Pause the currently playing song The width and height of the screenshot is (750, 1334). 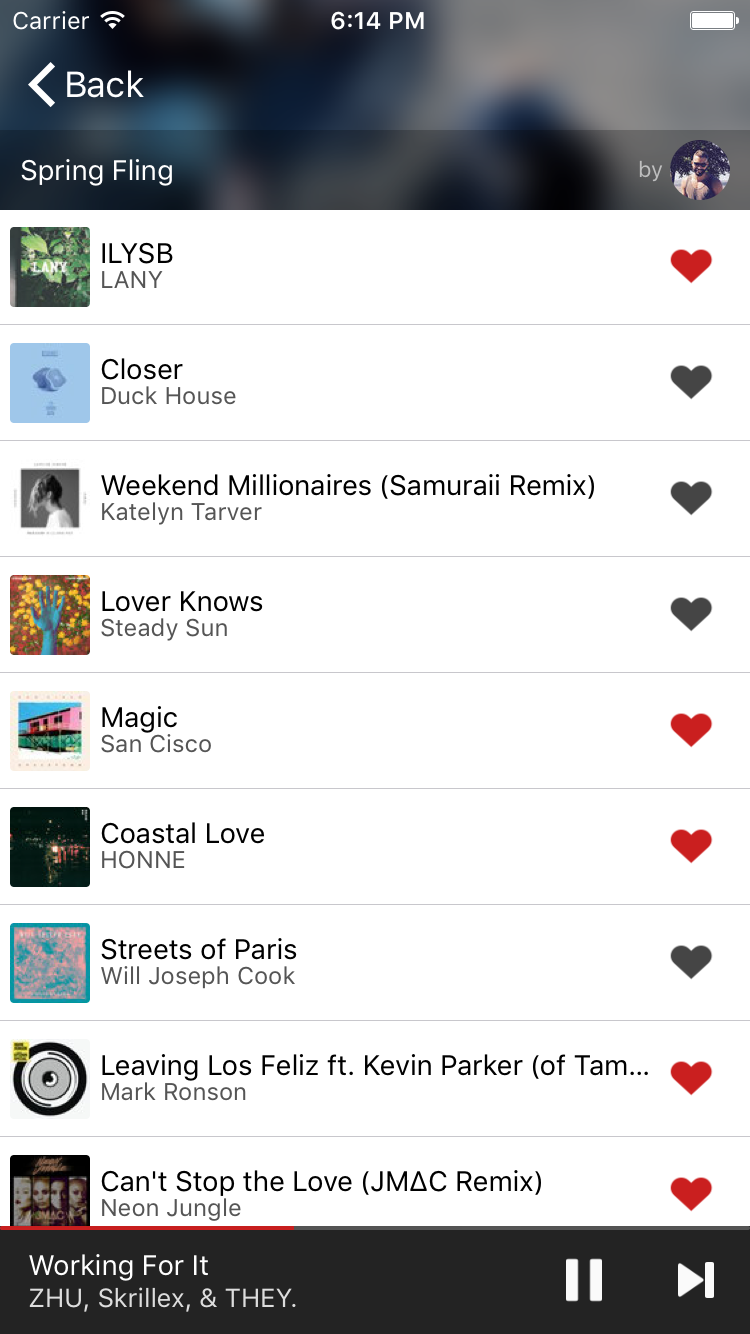coord(584,1280)
